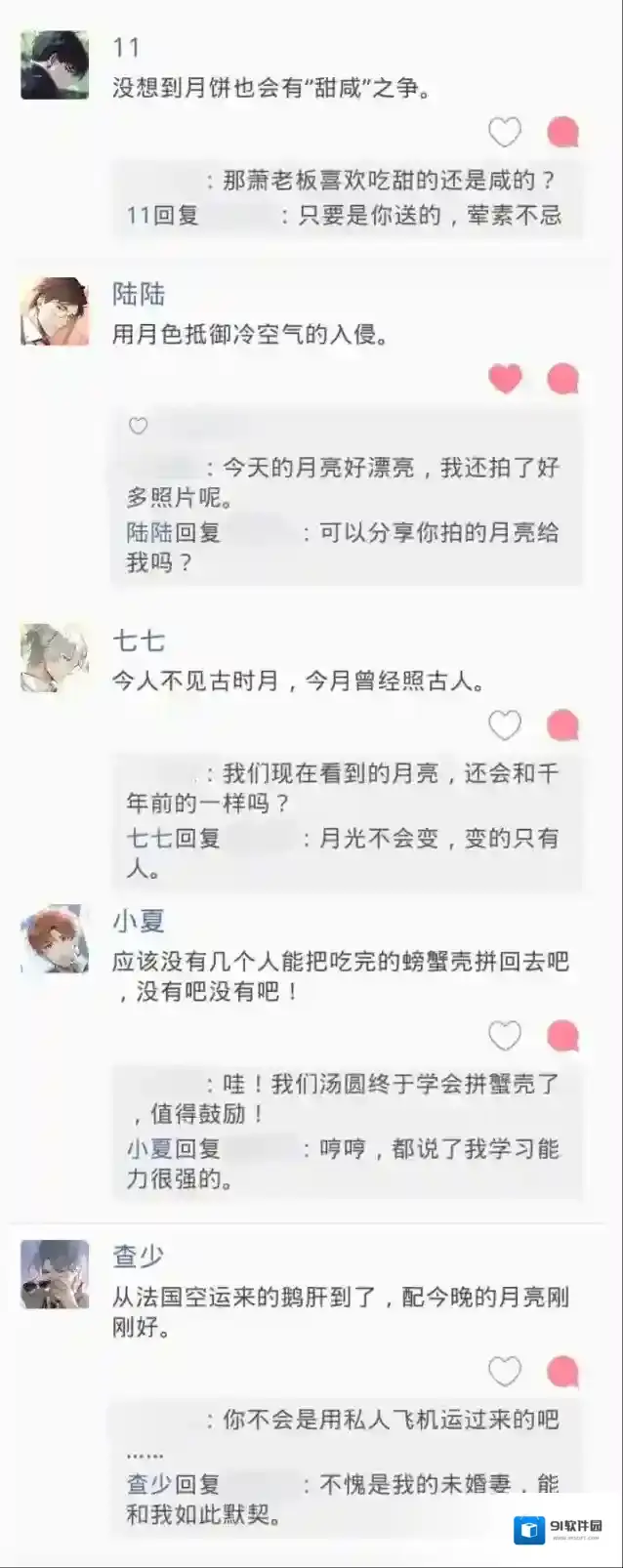
Task: Like 小夏's crab shell post
Action: 505,1035
